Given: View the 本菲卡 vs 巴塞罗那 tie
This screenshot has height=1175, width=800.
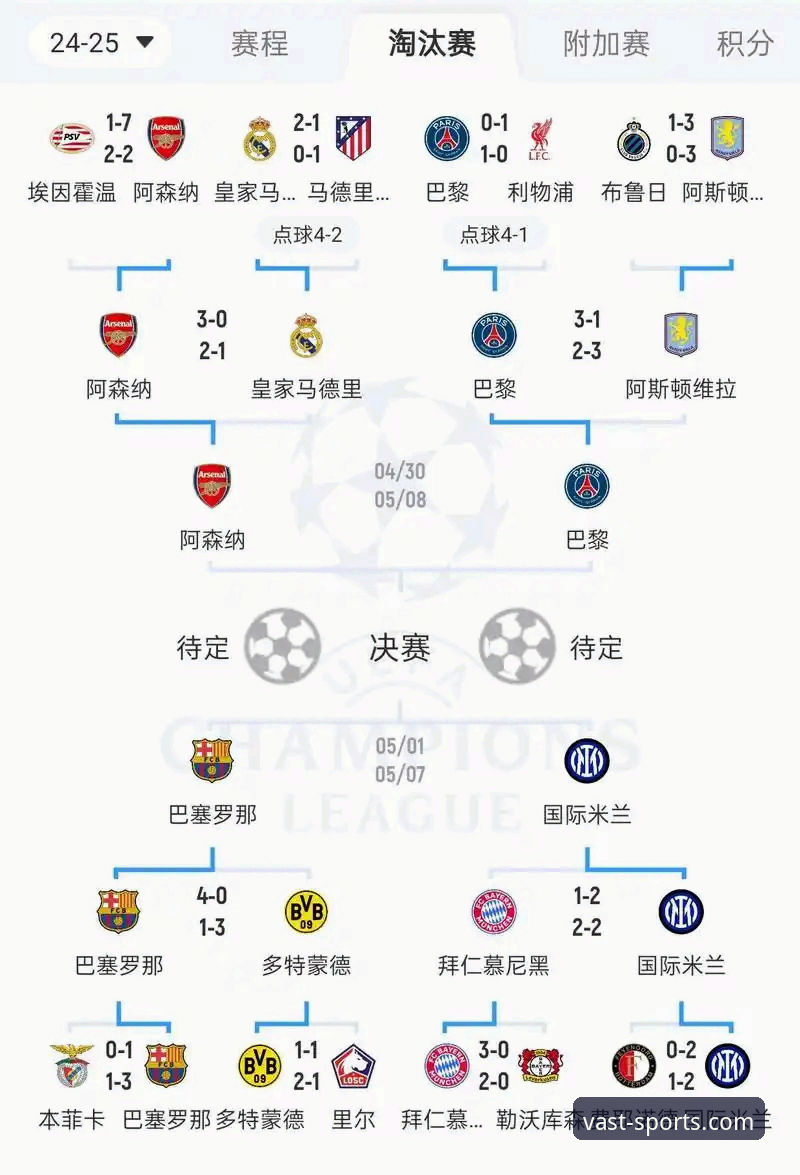Looking at the screenshot, I should point(119,1066).
